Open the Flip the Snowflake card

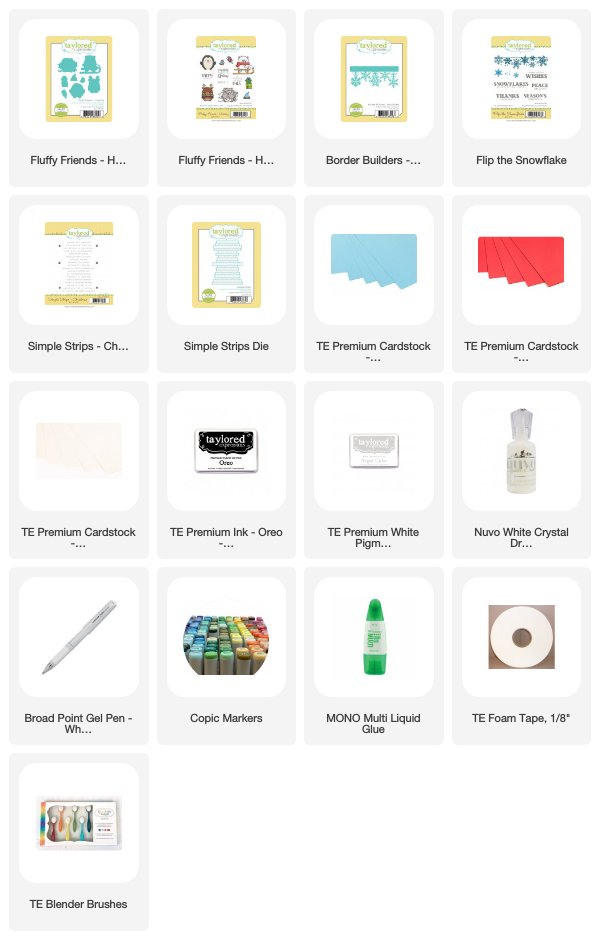click(x=522, y=98)
